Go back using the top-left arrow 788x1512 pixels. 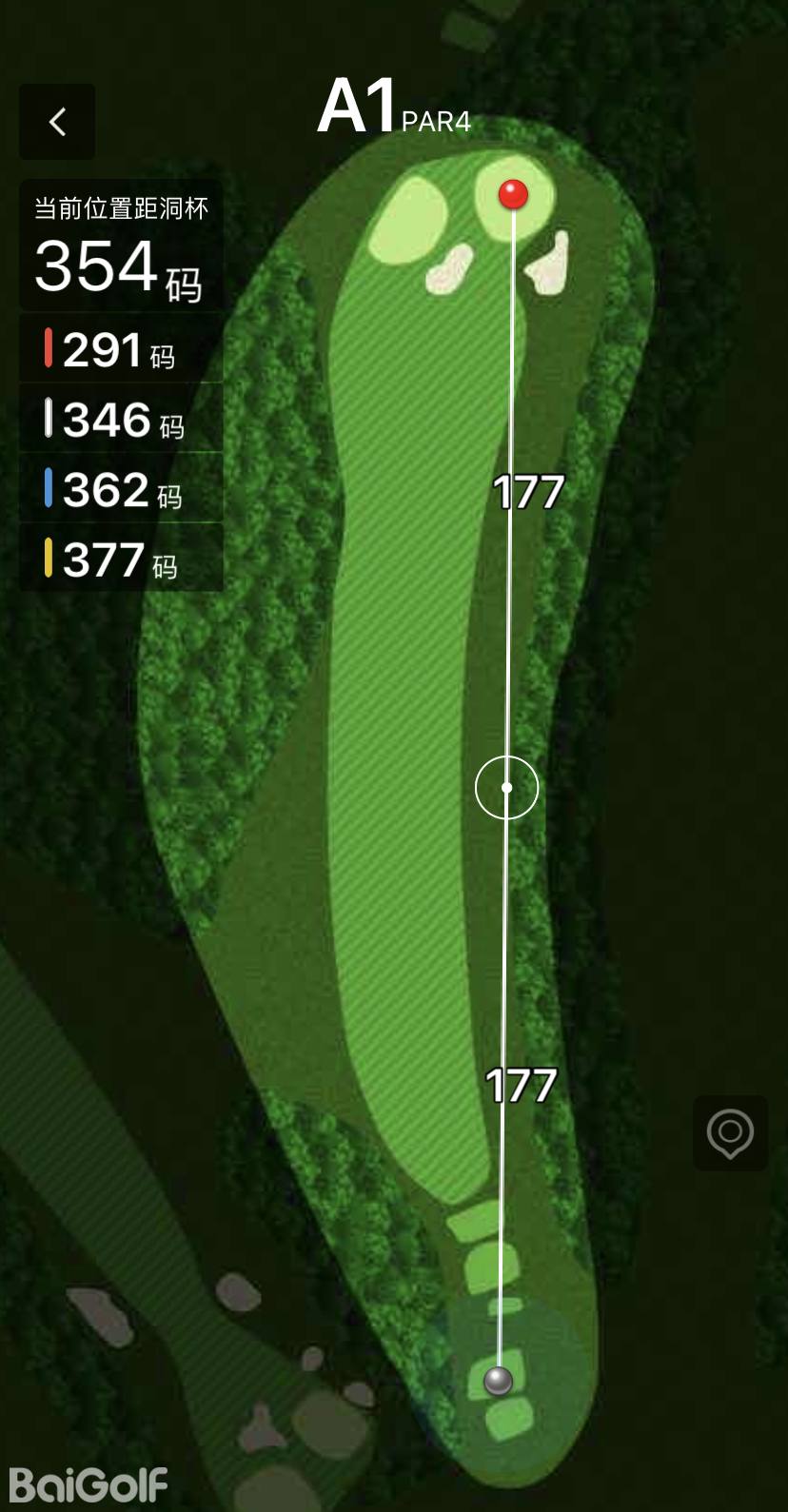coord(57,122)
